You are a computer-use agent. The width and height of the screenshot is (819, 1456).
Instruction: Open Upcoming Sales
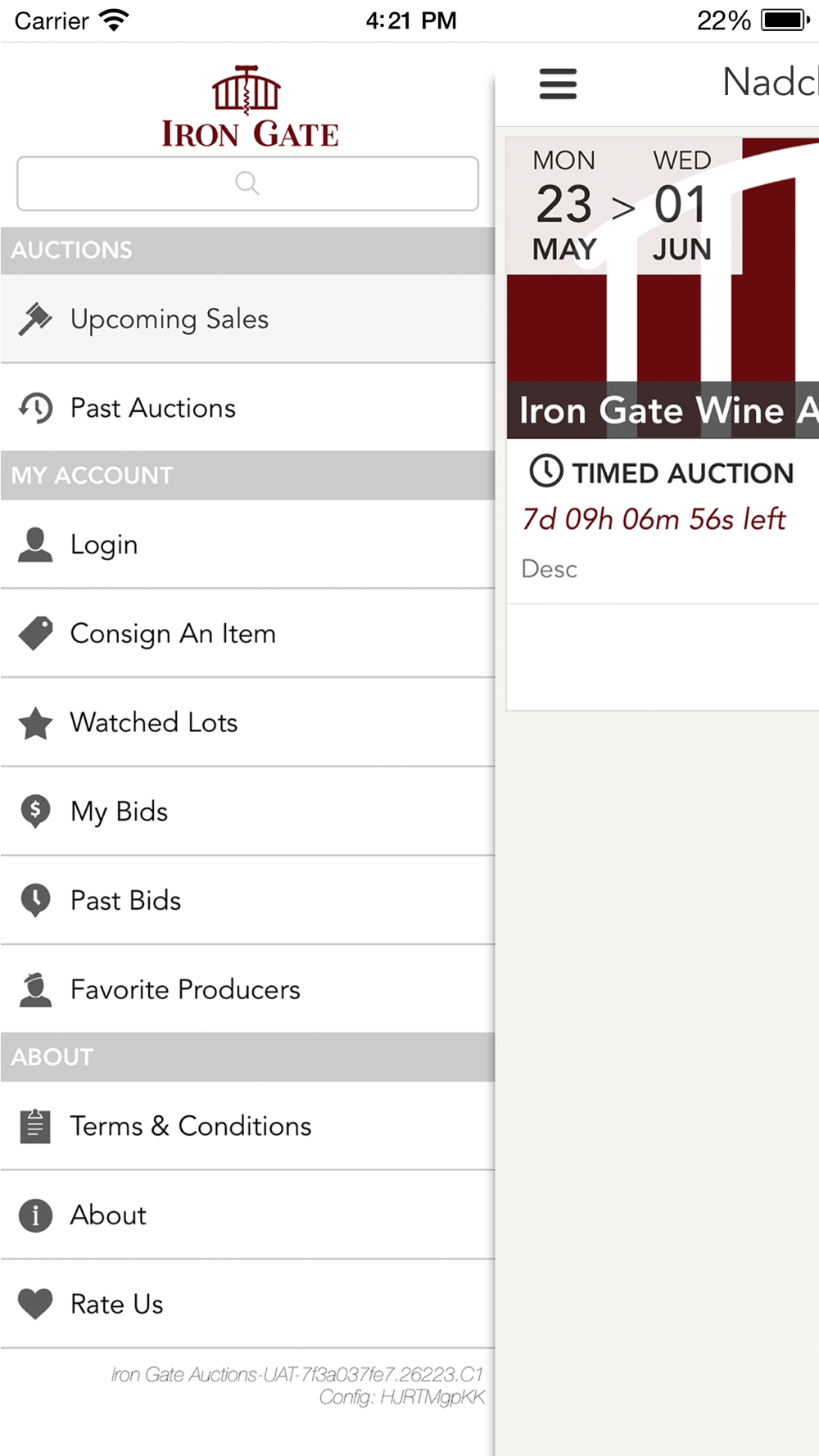point(247,319)
